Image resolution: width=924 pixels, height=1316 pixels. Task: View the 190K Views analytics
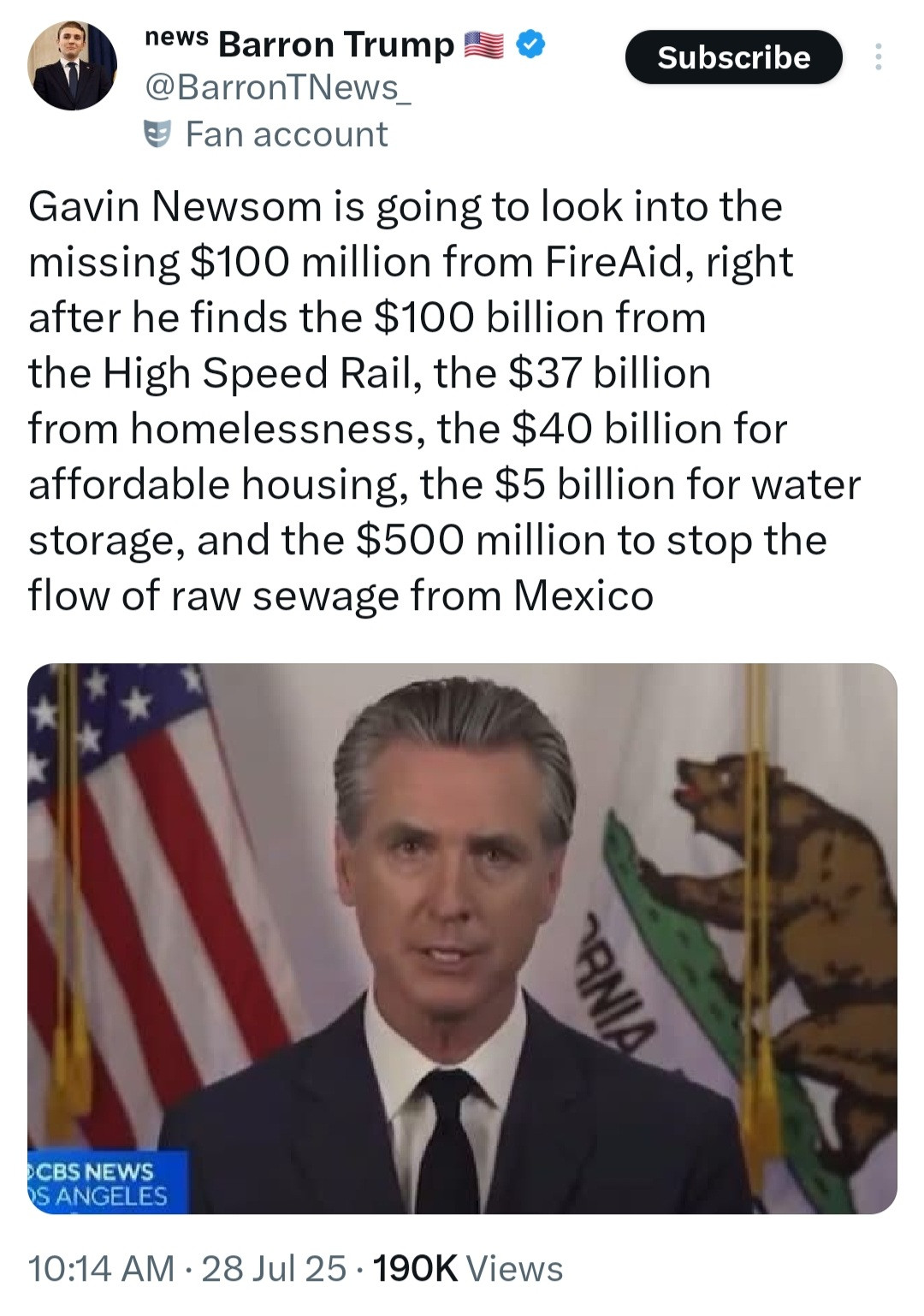pos(467,1268)
